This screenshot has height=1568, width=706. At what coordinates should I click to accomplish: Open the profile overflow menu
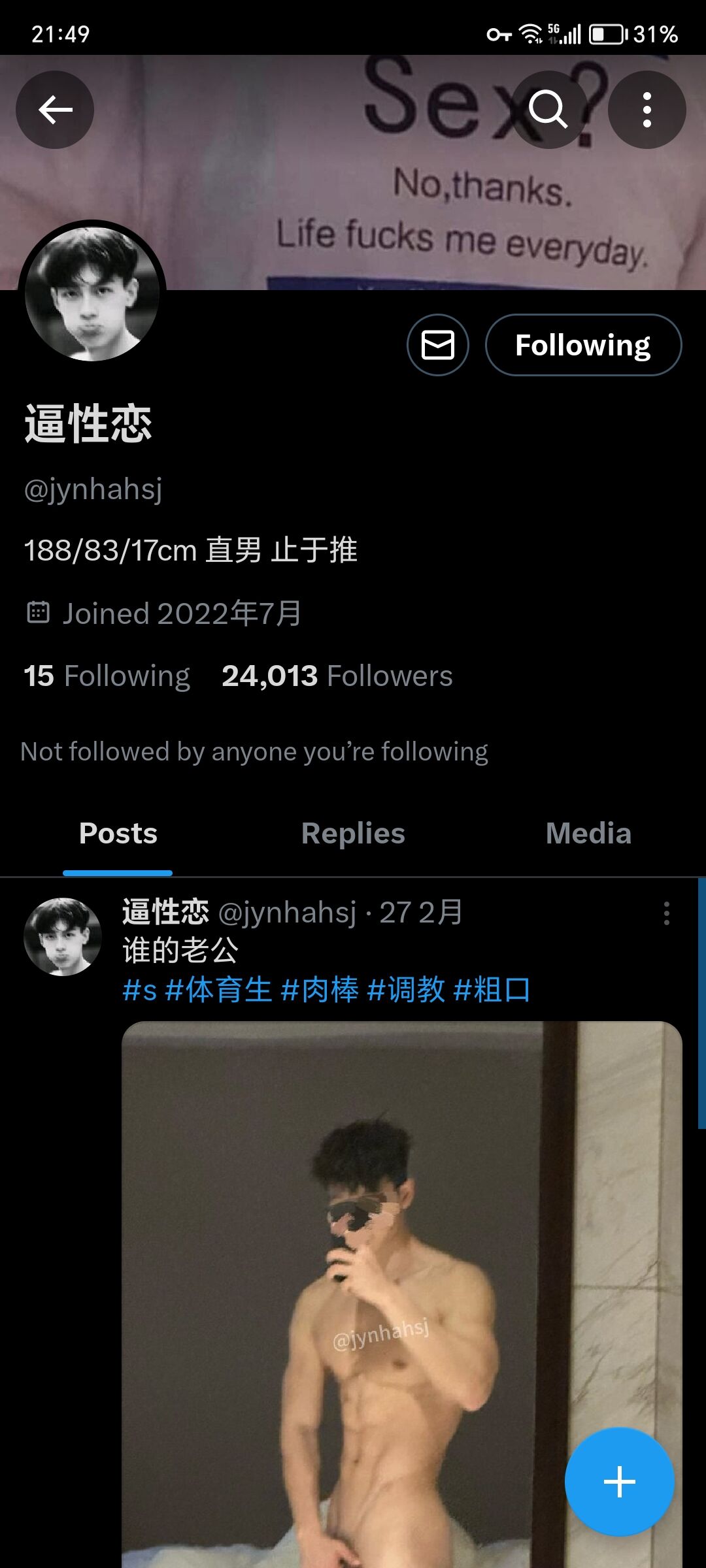647,110
